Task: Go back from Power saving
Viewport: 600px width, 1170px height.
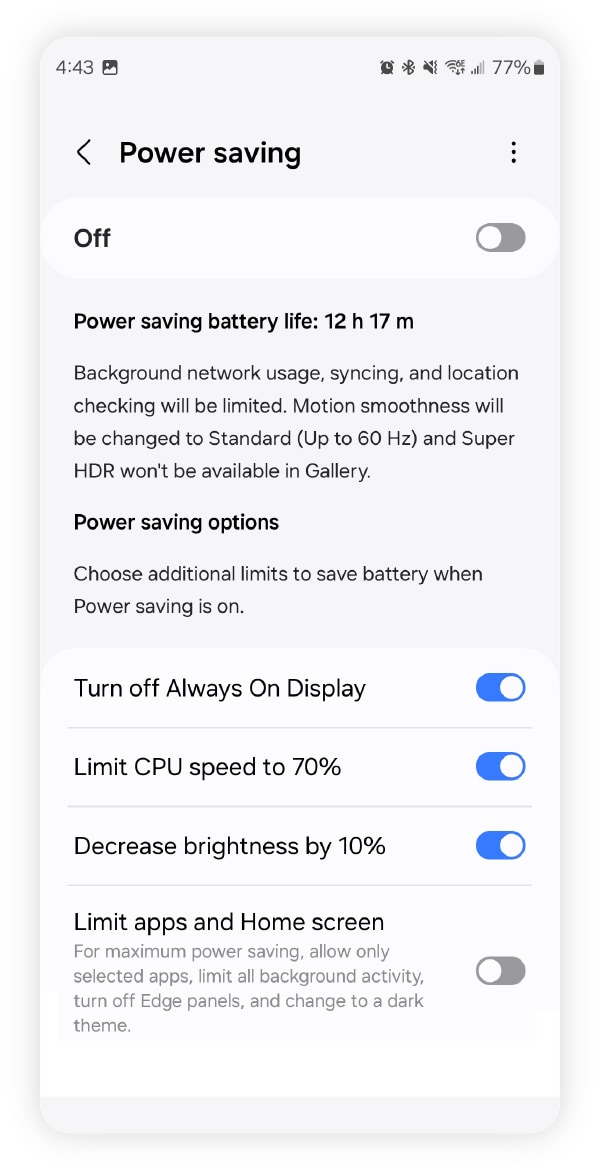Action: [84, 153]
